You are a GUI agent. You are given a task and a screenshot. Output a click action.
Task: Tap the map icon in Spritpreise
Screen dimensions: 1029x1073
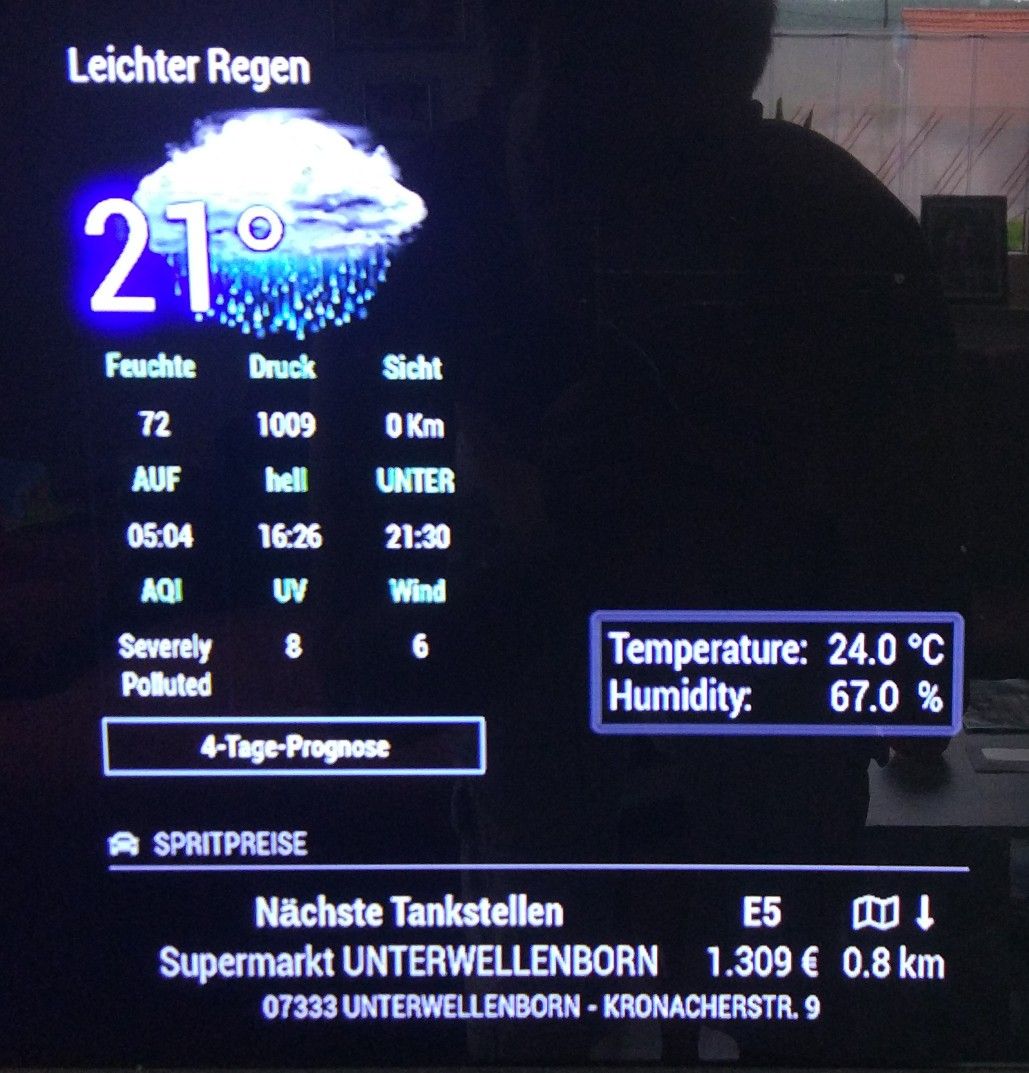[x=875, y=912]
